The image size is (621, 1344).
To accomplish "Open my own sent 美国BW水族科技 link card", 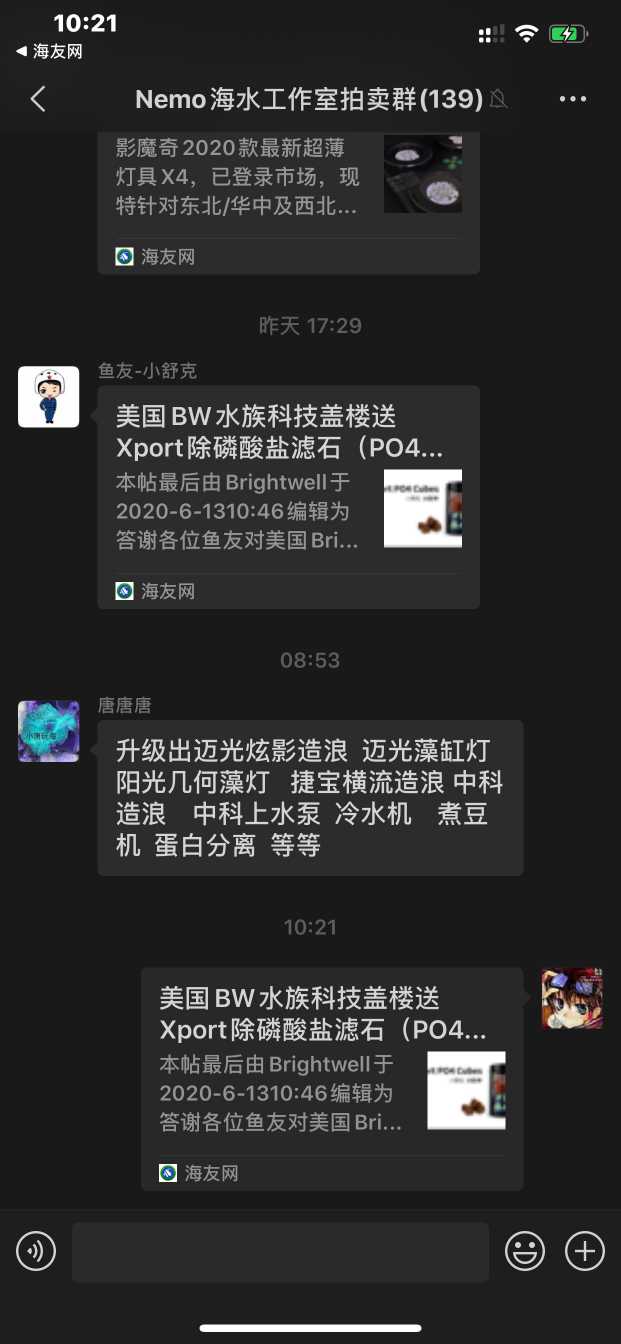I will coord(331,1077).
